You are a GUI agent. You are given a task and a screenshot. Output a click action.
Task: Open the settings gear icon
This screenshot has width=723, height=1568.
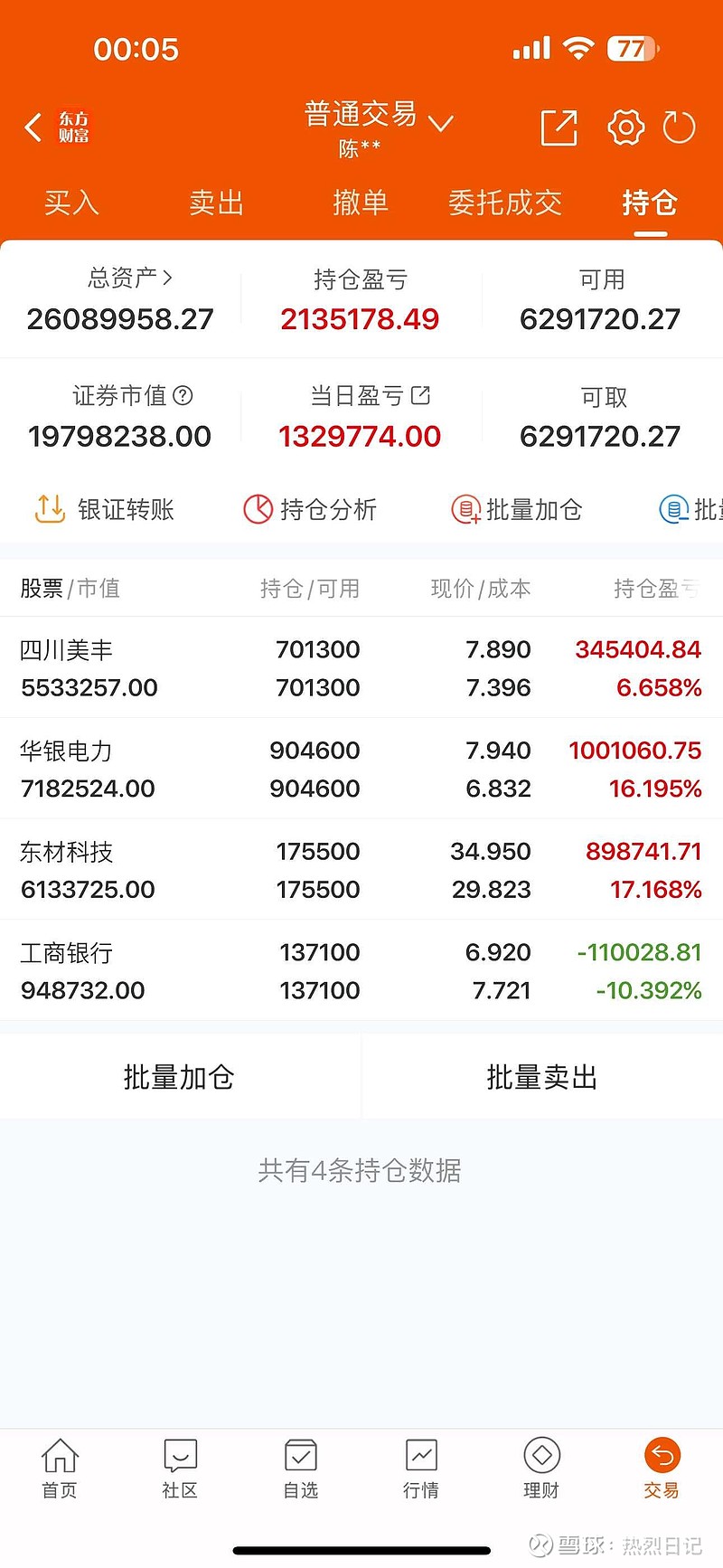[x=625, y=128]
